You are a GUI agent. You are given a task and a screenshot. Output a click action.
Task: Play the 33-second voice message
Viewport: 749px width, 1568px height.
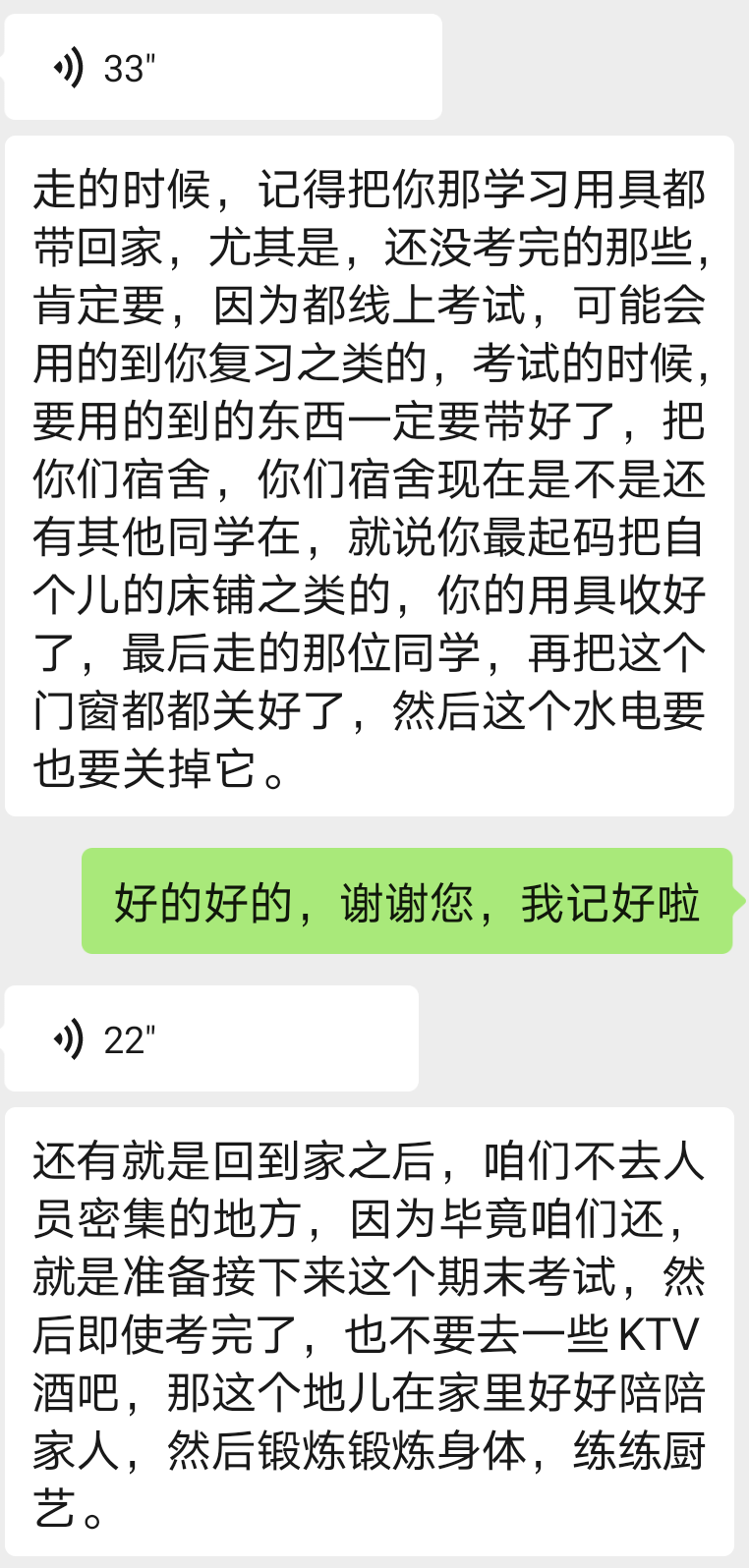click(x=222, y=68)
